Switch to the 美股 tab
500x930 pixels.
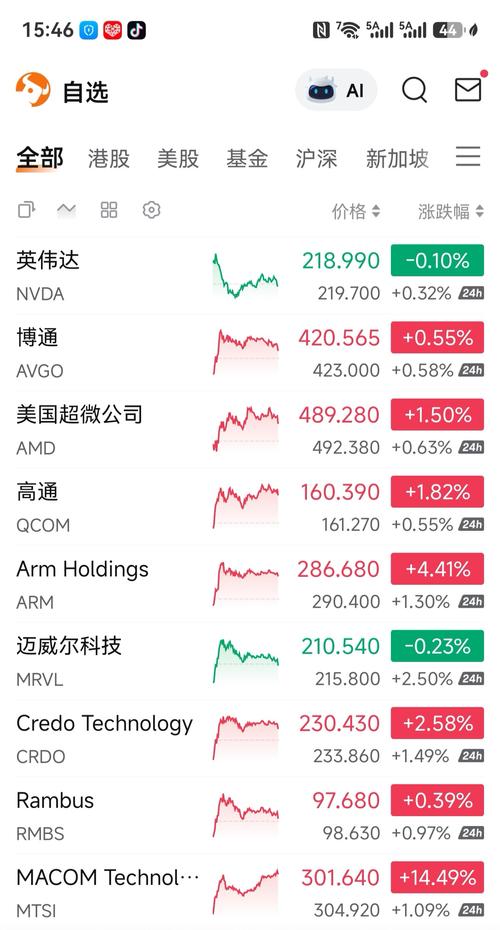(178, 158)
